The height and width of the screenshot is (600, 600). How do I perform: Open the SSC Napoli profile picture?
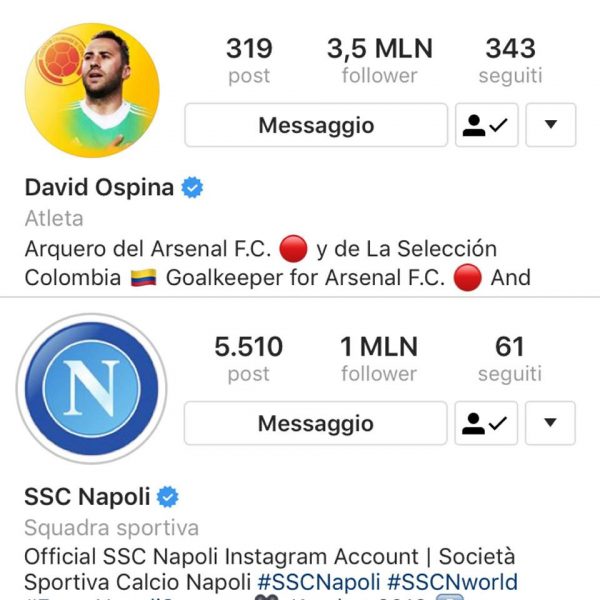click(x=92, y=389)
